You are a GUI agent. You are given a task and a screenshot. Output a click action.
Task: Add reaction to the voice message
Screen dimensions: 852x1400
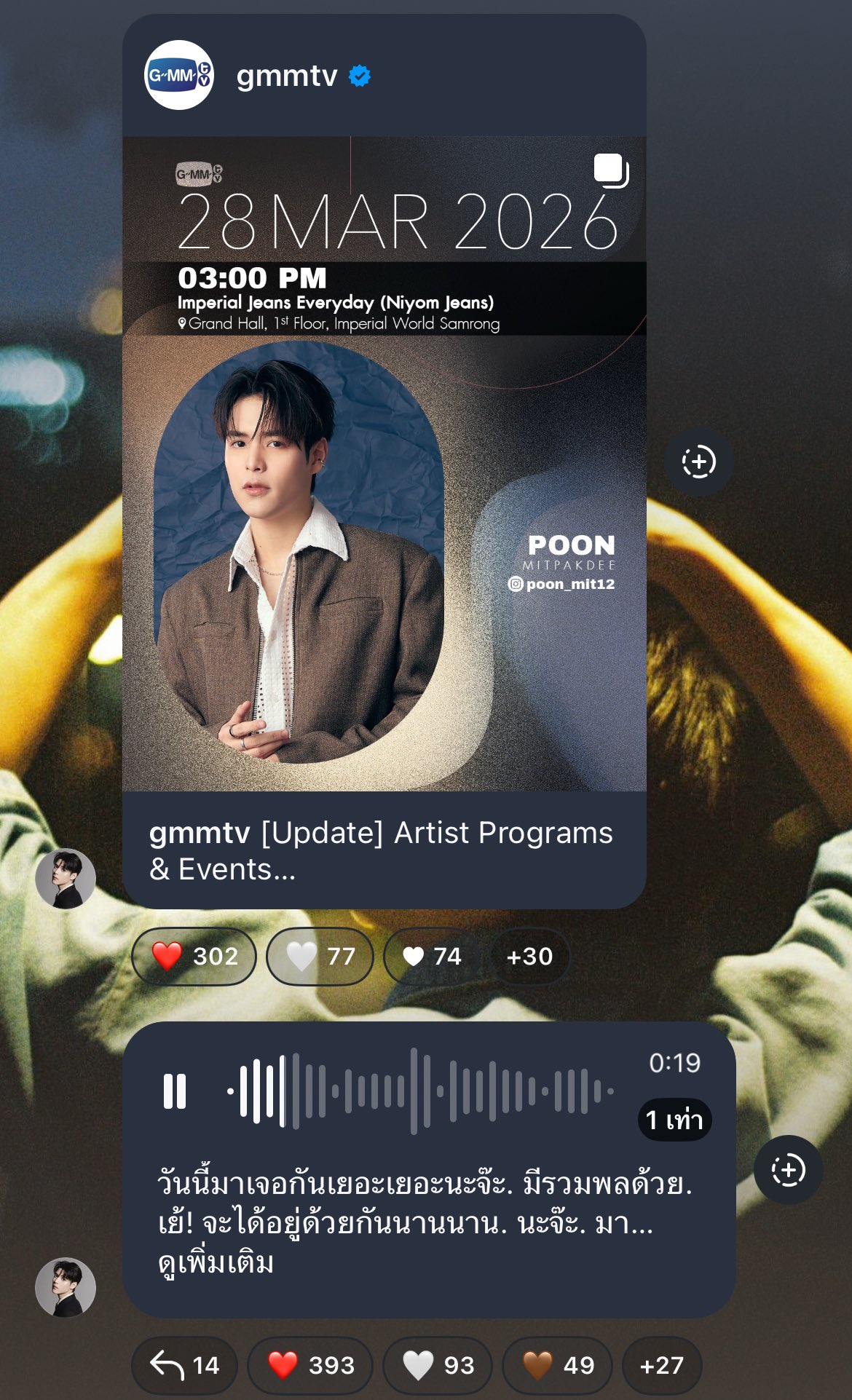(788, 1170)
